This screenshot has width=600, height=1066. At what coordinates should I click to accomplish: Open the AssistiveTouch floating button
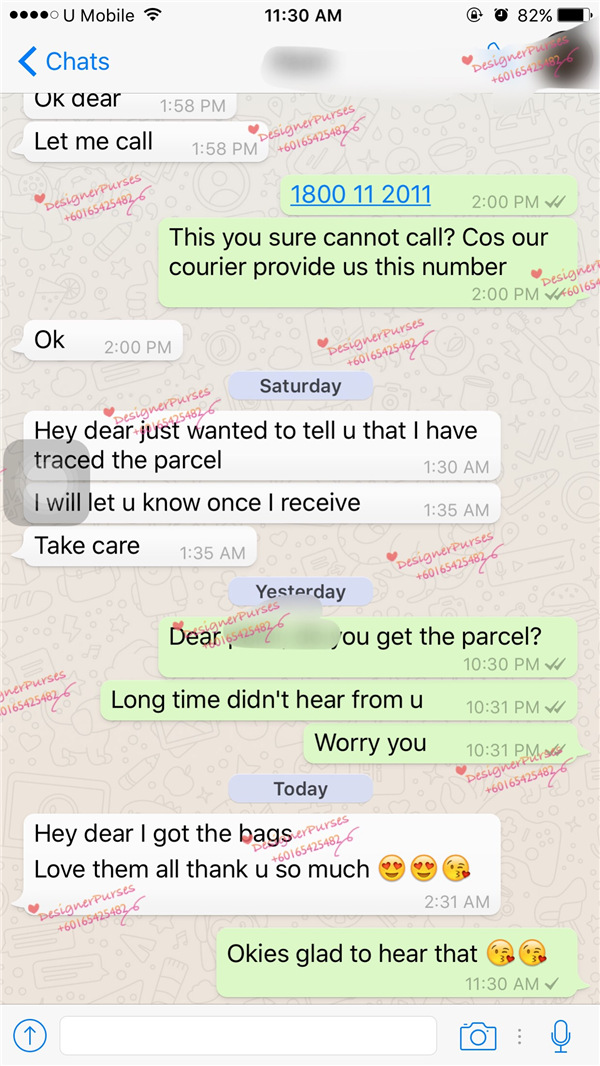pos(46,482)
